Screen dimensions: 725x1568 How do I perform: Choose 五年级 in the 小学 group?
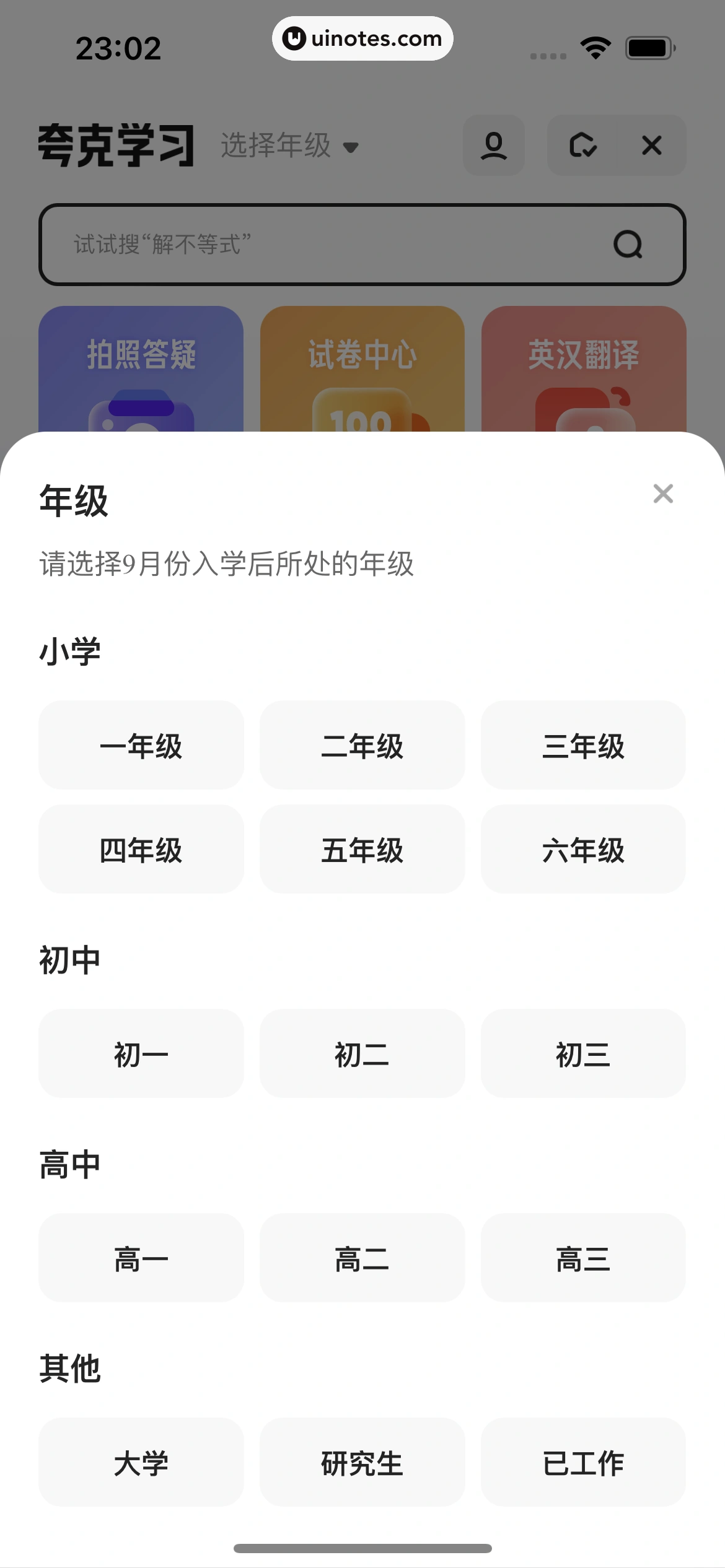point(362,849)
